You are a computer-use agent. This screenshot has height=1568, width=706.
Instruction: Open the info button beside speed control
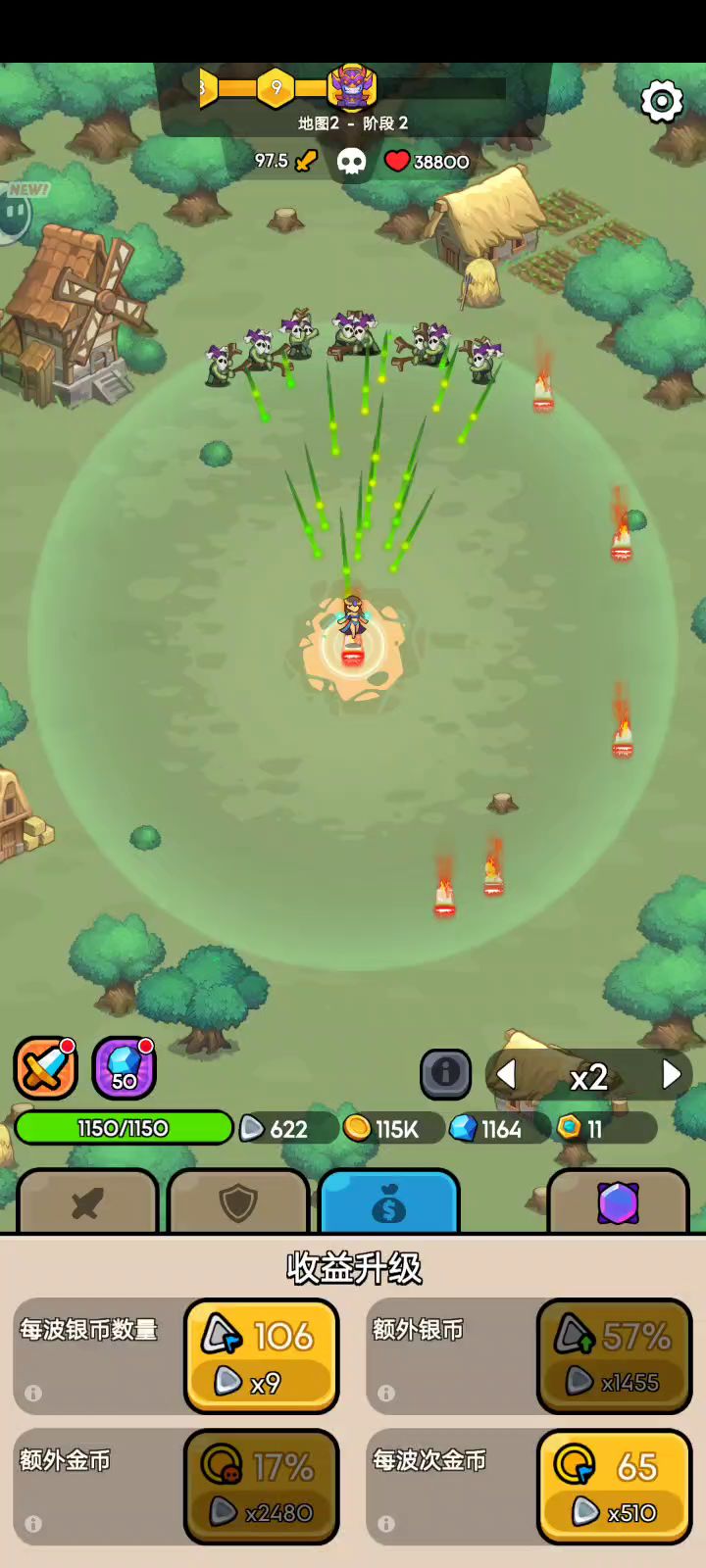445,1073
